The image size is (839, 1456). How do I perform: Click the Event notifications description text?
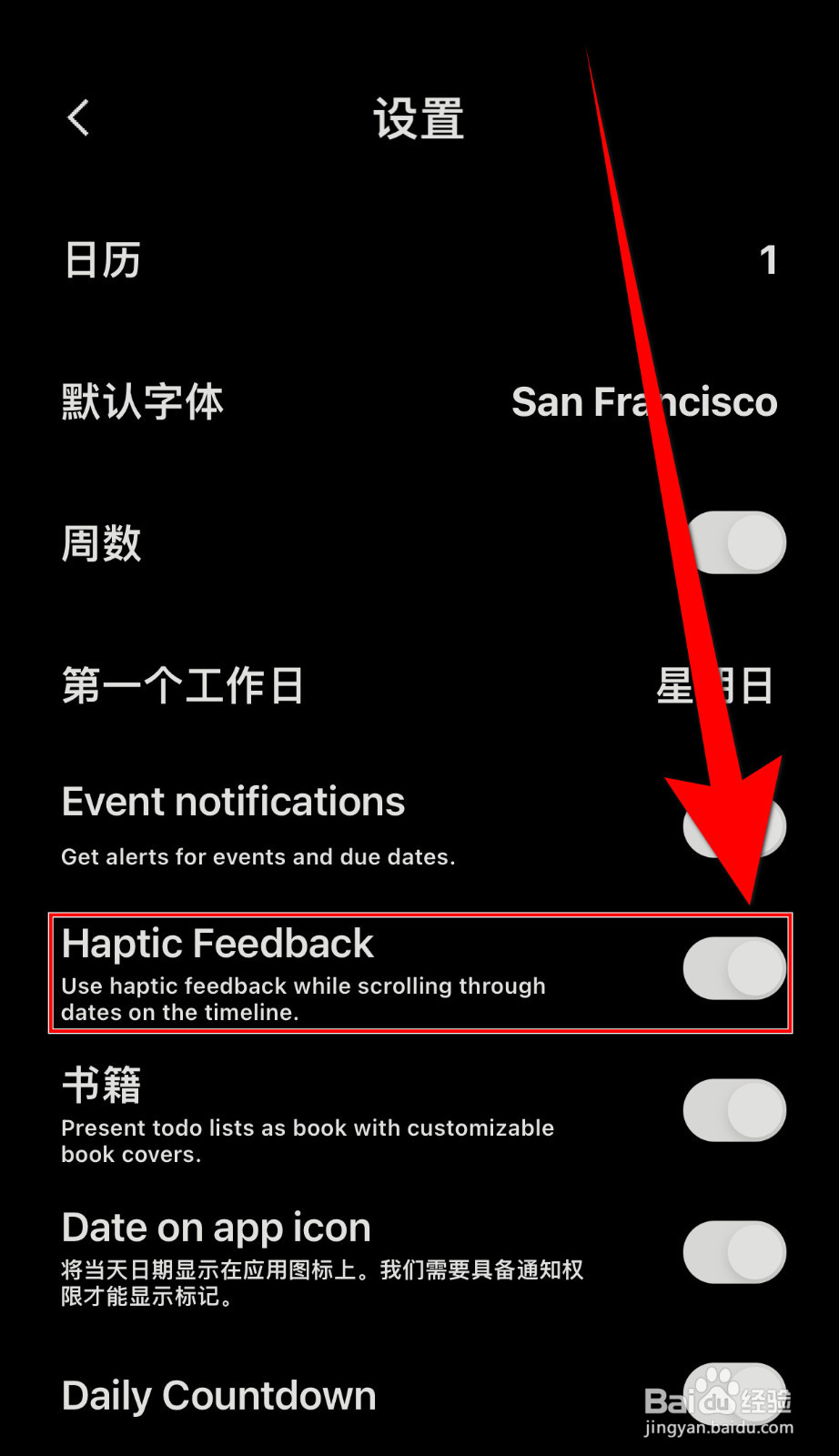[258, 856]
